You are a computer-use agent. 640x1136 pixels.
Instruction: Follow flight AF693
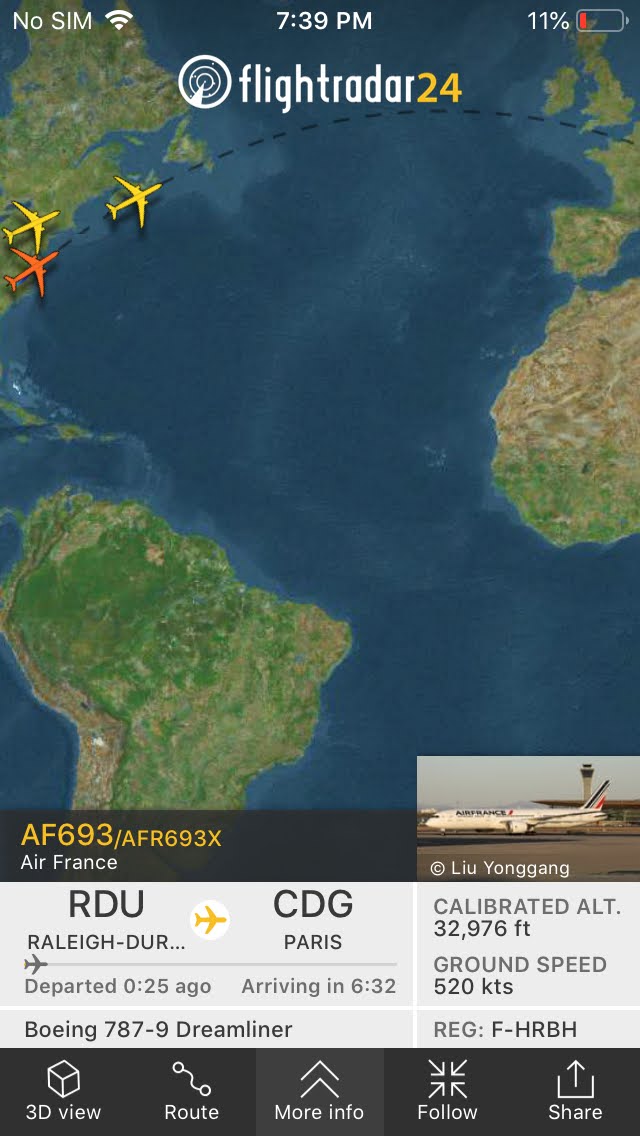click(x=447, y=1092)
